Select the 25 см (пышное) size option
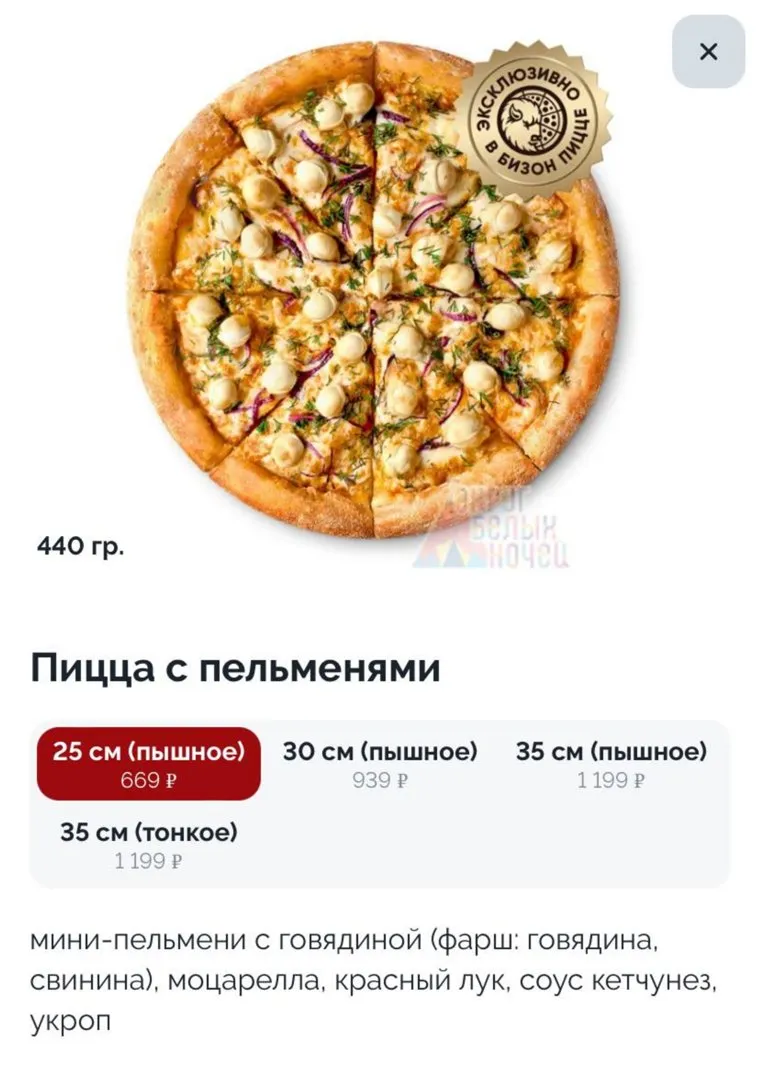Screen dimensions: 760x1070 pos(149,764)
